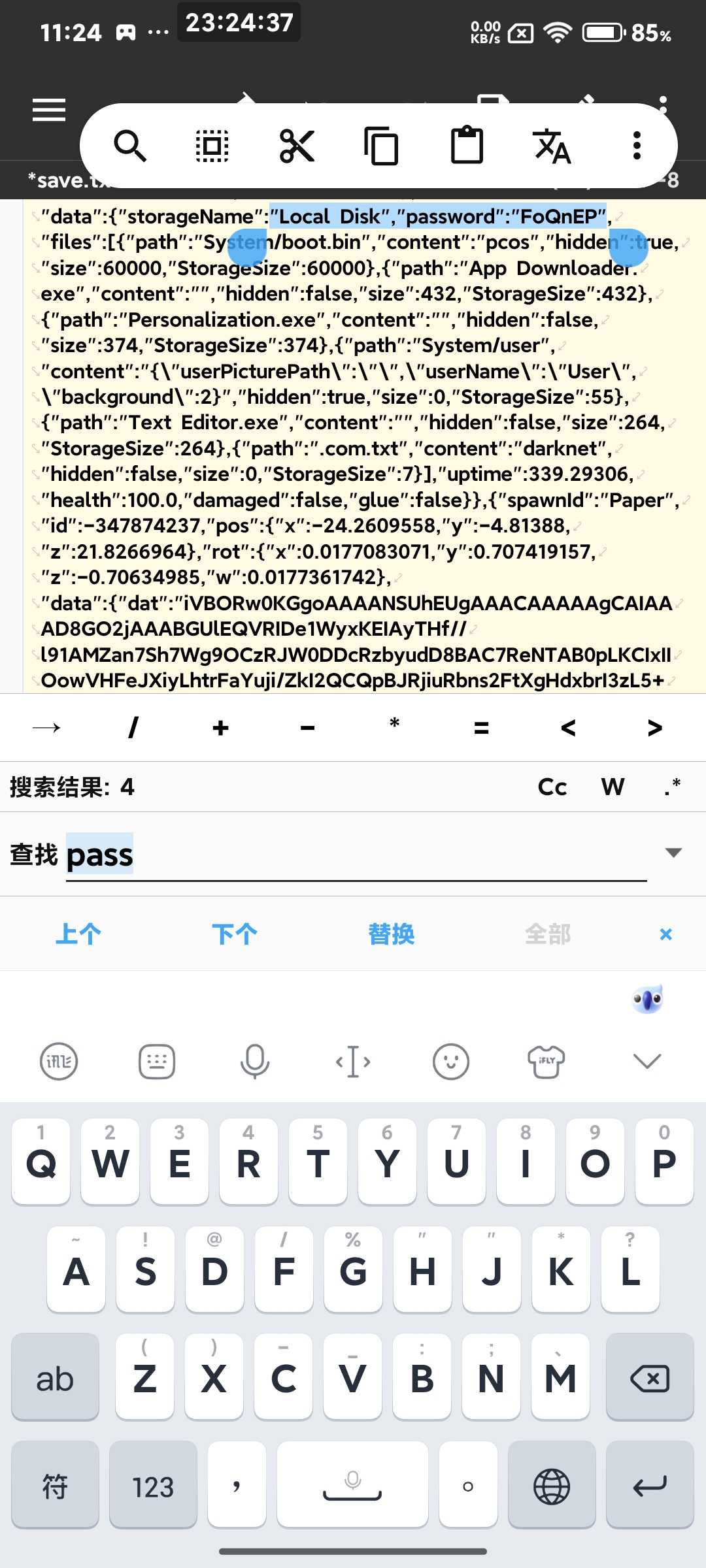Copy the selected text
Viewport: 706px width, 1568px height.
click(381, 145)
